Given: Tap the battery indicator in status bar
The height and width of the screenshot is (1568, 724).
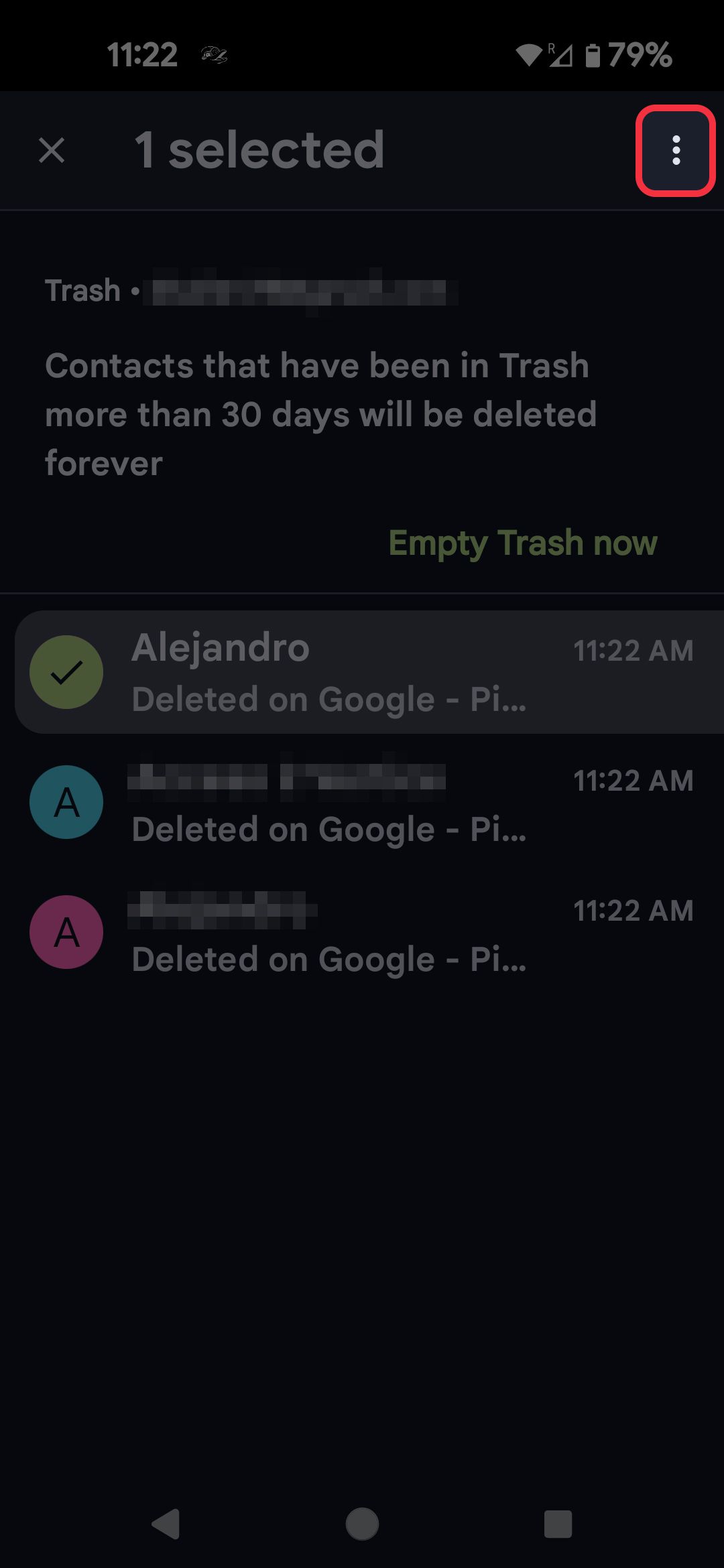Looking at the screenshot, I should pyautogui.click(x=593, y=56).
